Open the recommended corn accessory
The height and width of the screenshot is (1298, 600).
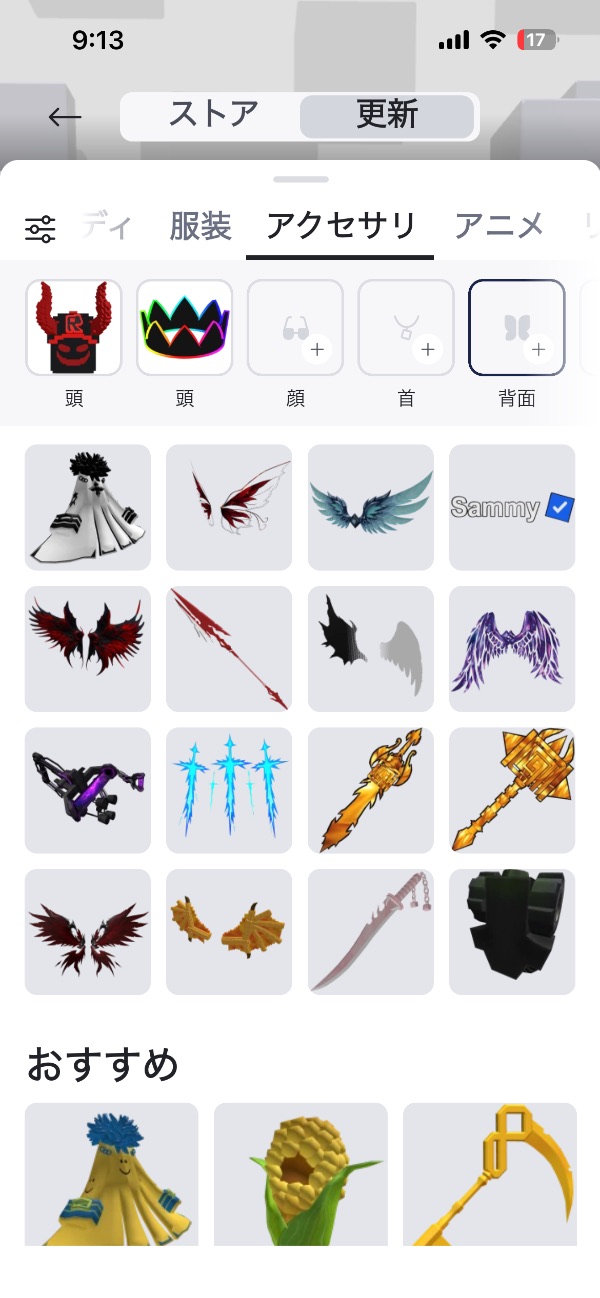300,1175
